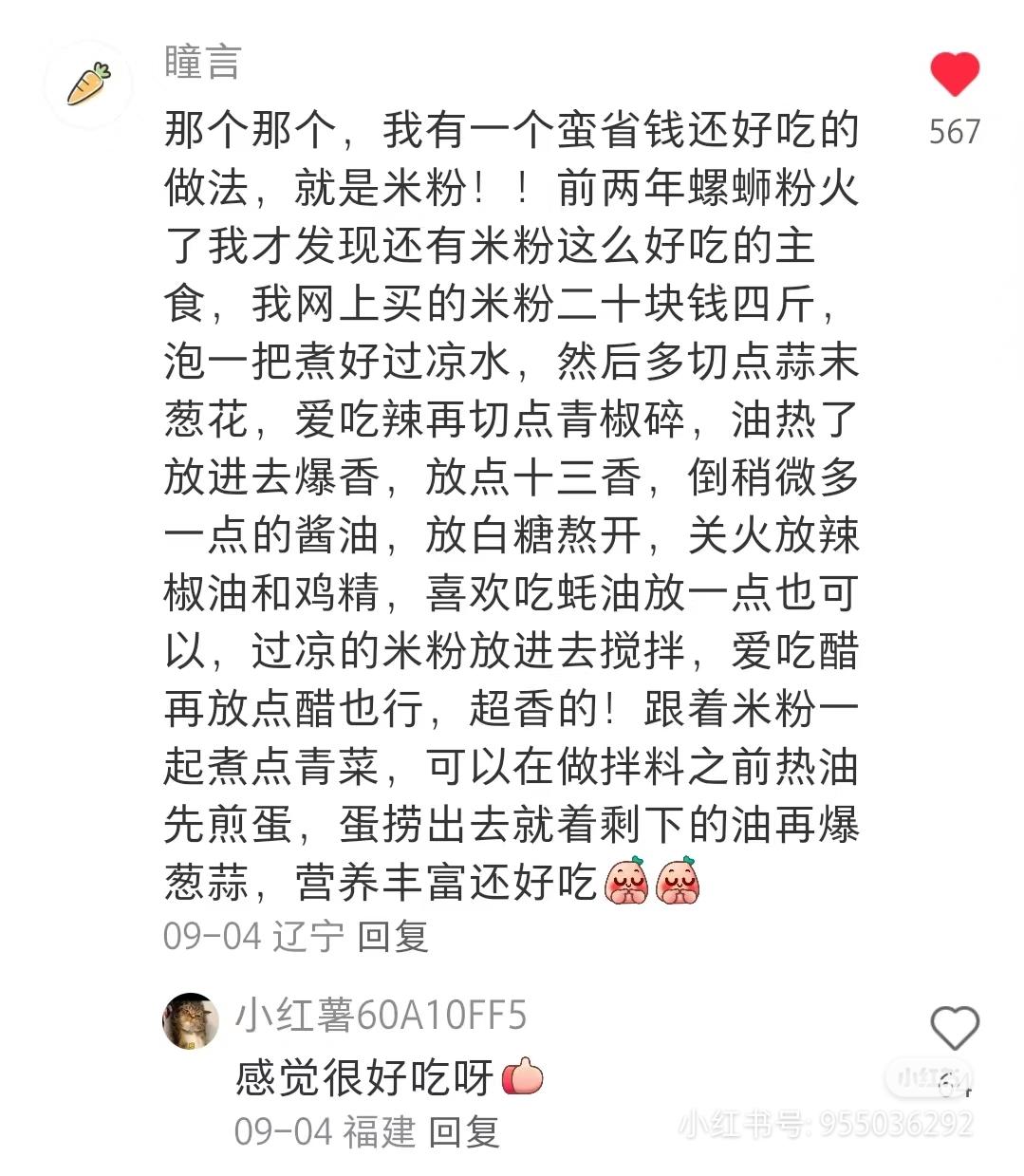Unlike 瞳言's comment with the red heart
The image size is (1024, 1176).
point(954,74)
